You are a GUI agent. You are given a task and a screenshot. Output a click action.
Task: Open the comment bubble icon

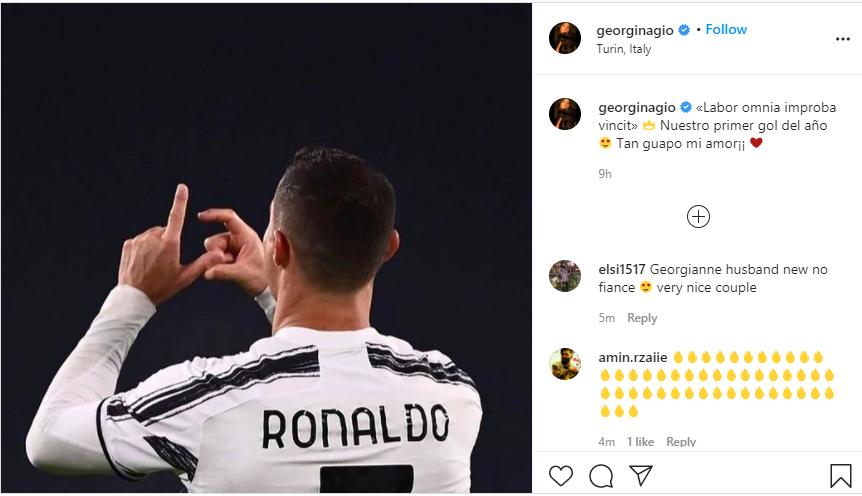tap(601, 475)
